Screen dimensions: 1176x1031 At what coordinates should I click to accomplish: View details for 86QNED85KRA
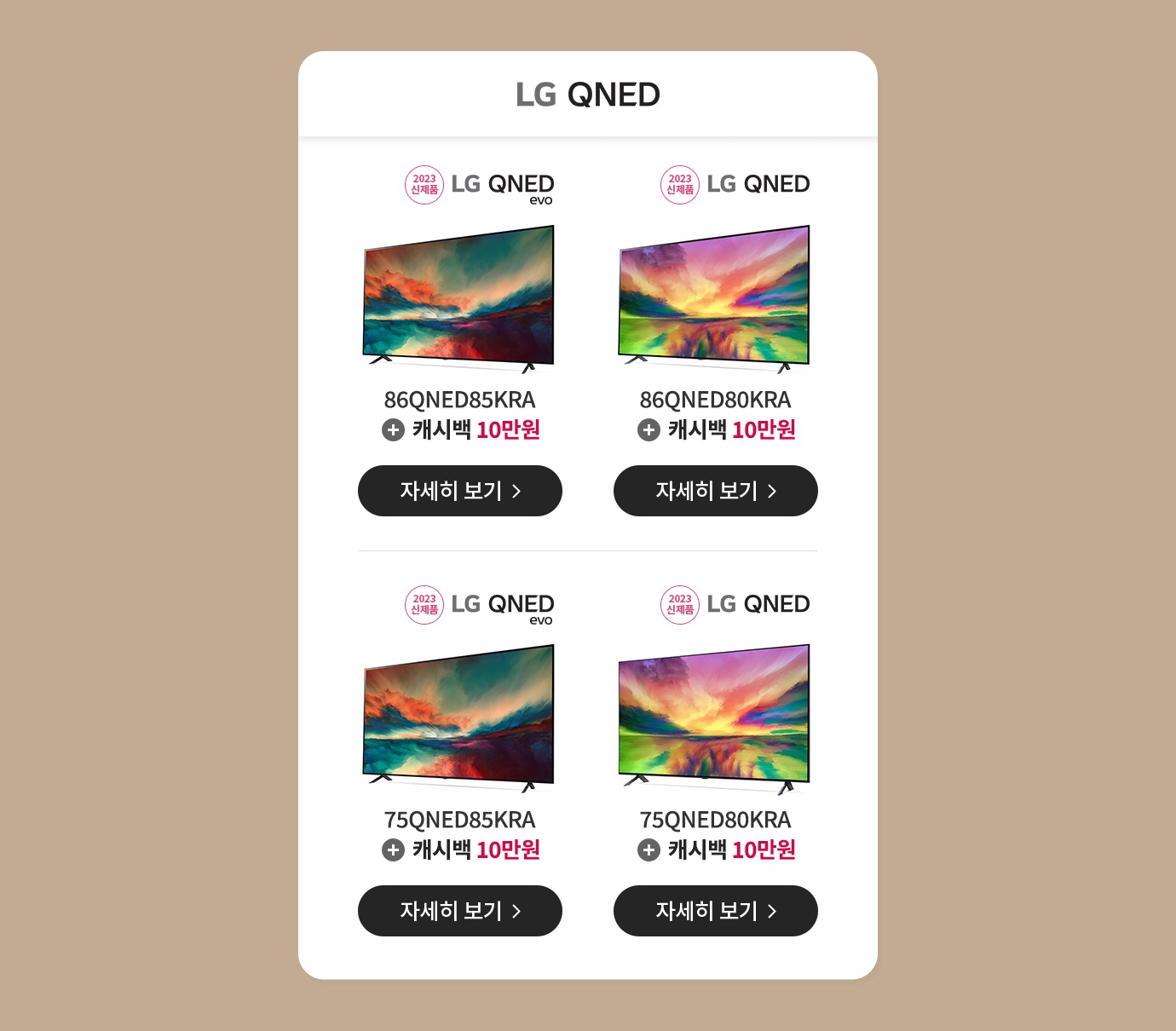pos(459,491)
